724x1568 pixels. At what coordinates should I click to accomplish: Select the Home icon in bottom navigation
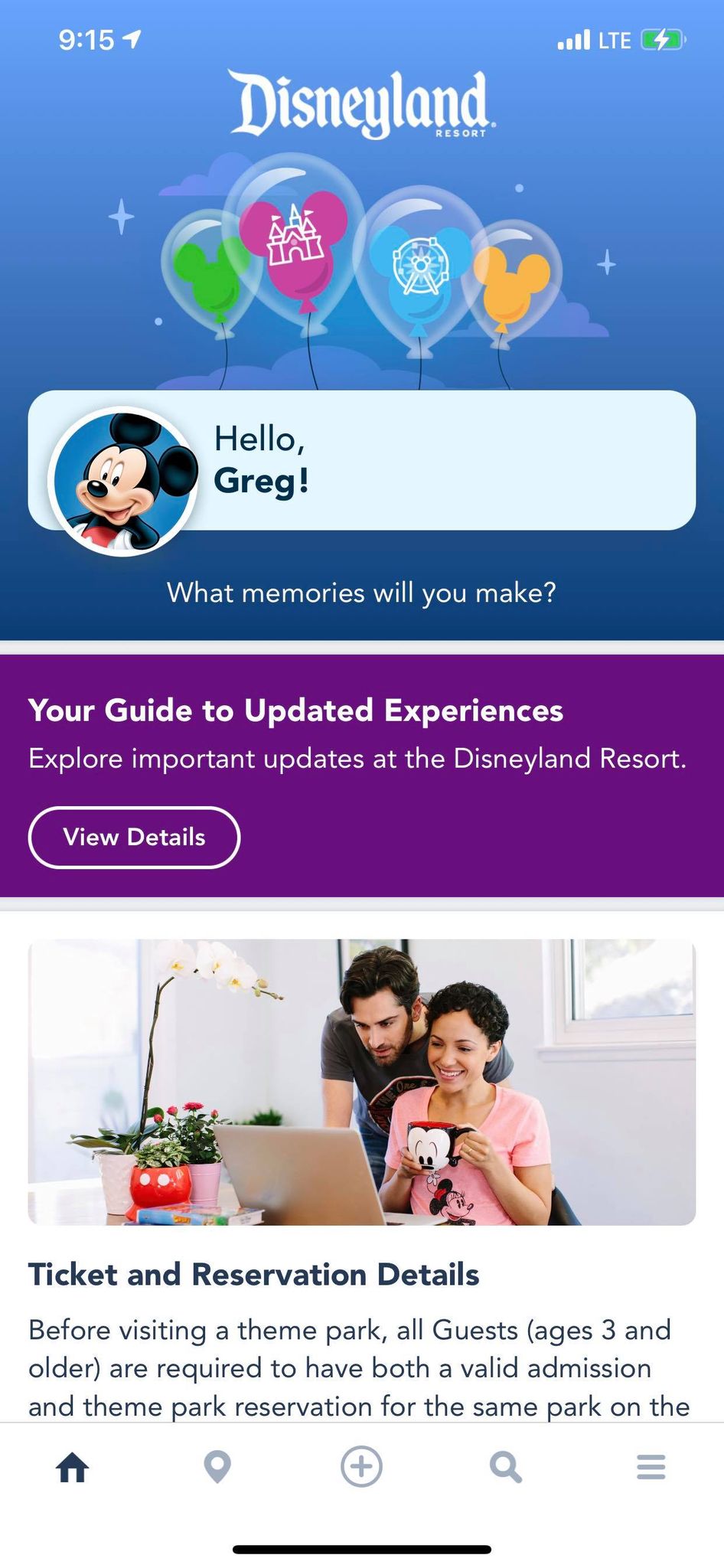(x=72, y=1466)
